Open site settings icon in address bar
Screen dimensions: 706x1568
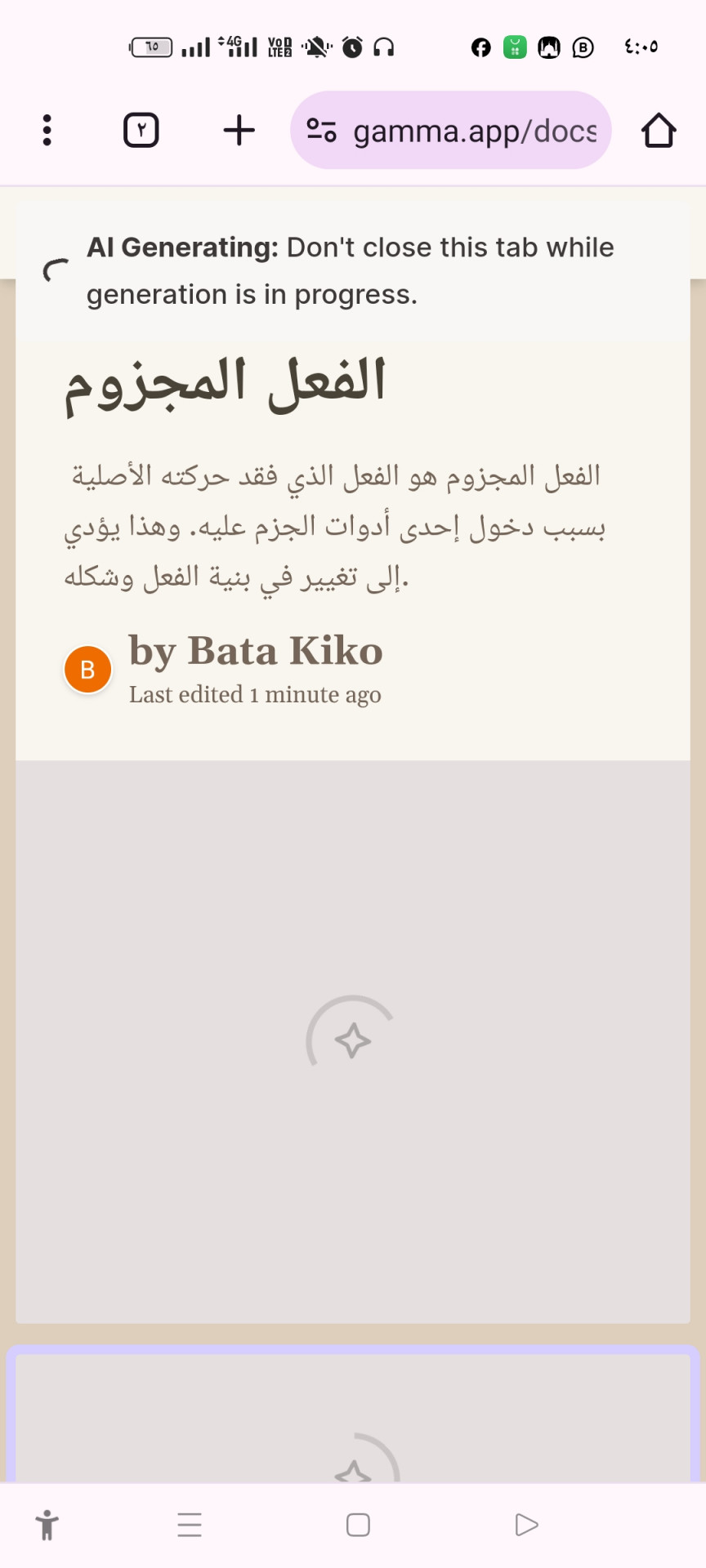click(321, 130)
